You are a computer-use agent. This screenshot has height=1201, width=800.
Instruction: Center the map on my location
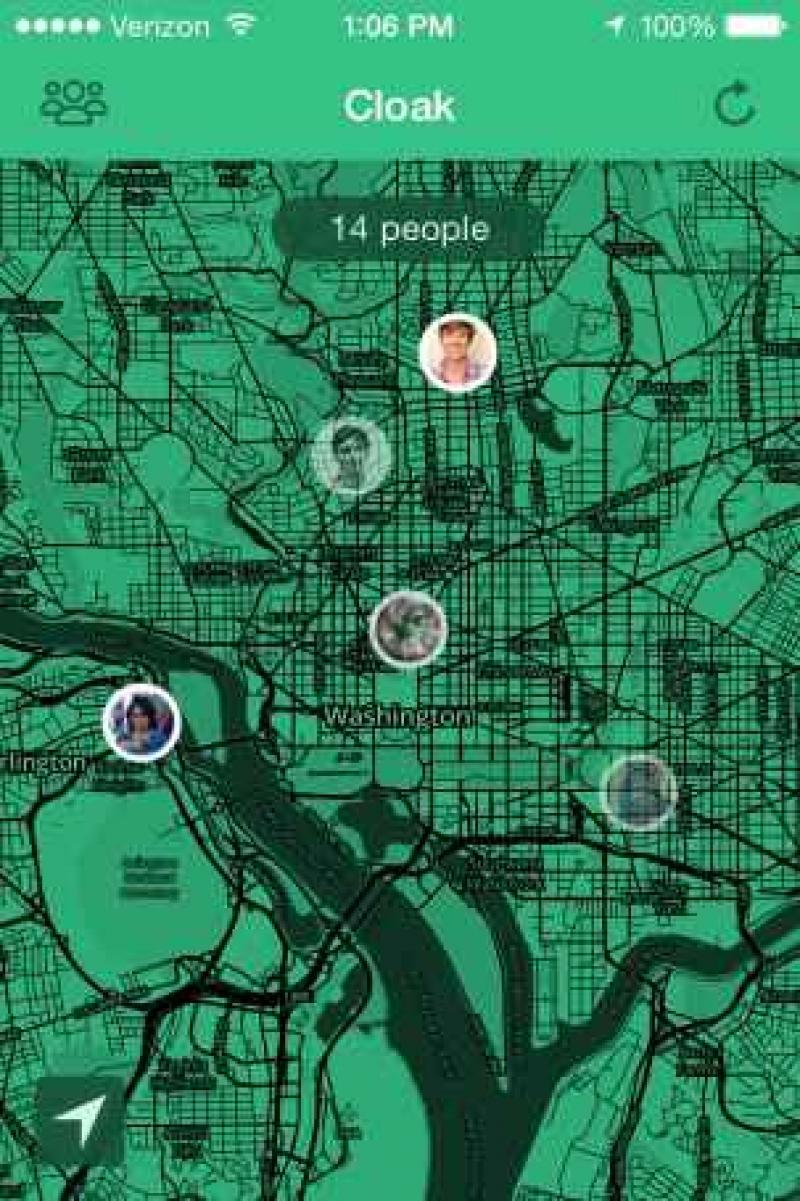(80, 1122)
